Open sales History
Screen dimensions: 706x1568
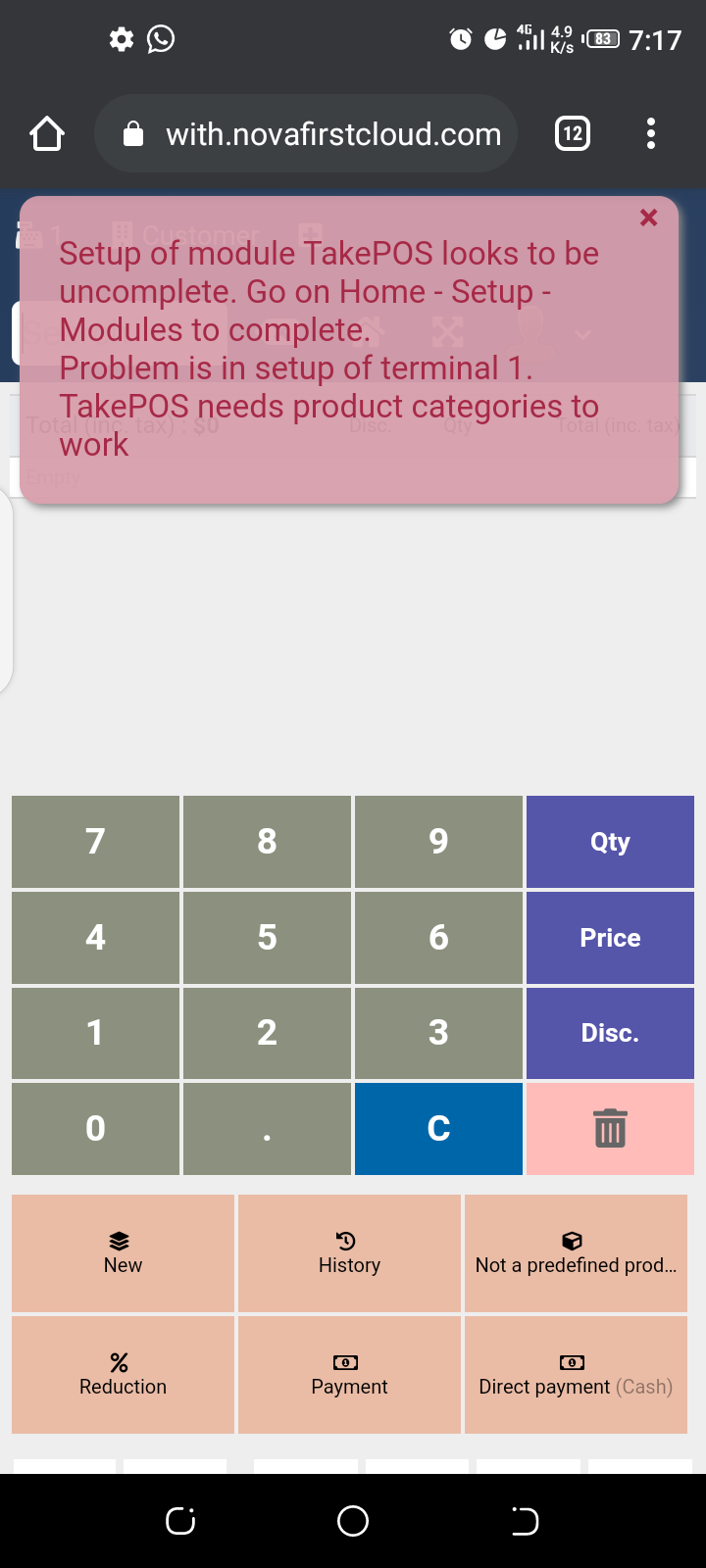349,1253
